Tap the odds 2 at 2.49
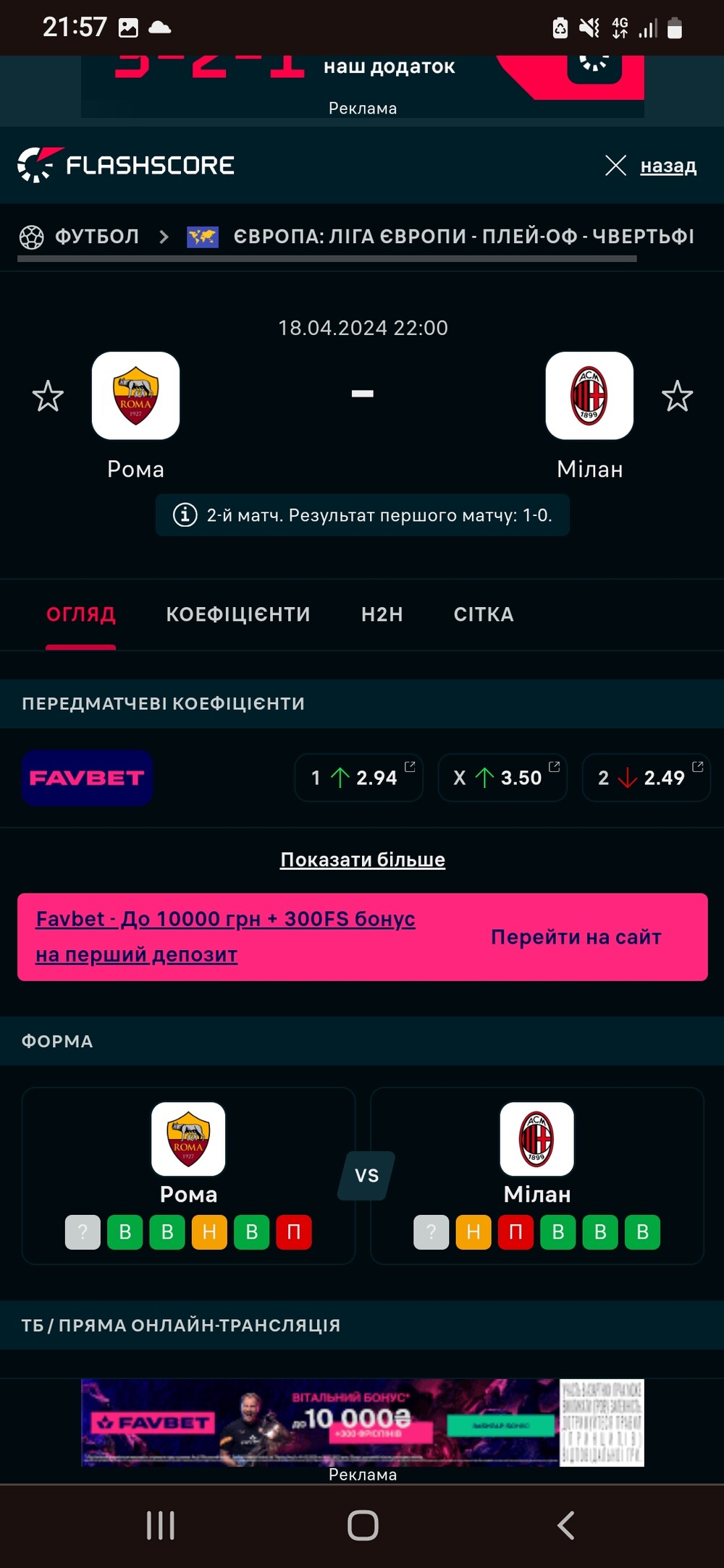 tap(647, 778)
